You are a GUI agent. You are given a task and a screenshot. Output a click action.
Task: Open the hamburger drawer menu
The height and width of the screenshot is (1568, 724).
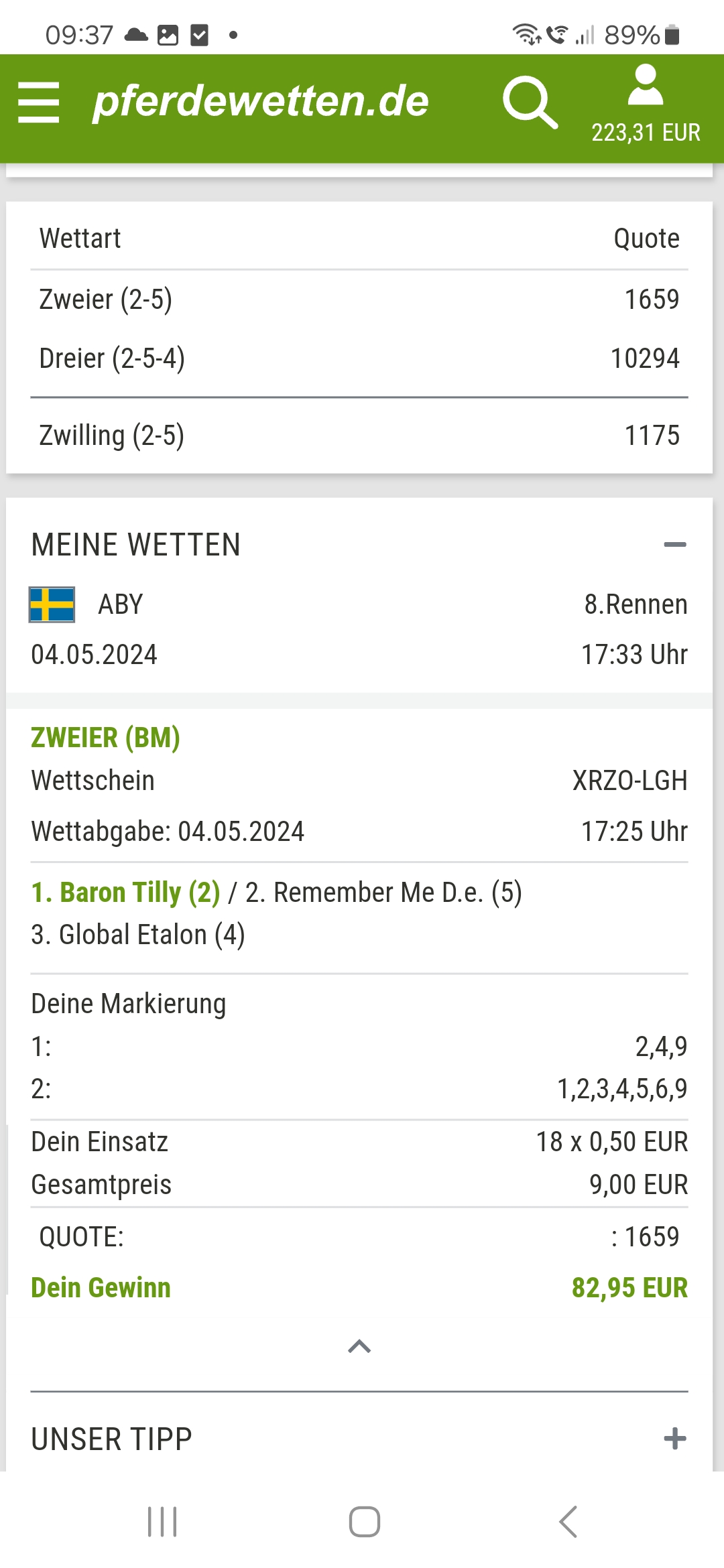38,103
